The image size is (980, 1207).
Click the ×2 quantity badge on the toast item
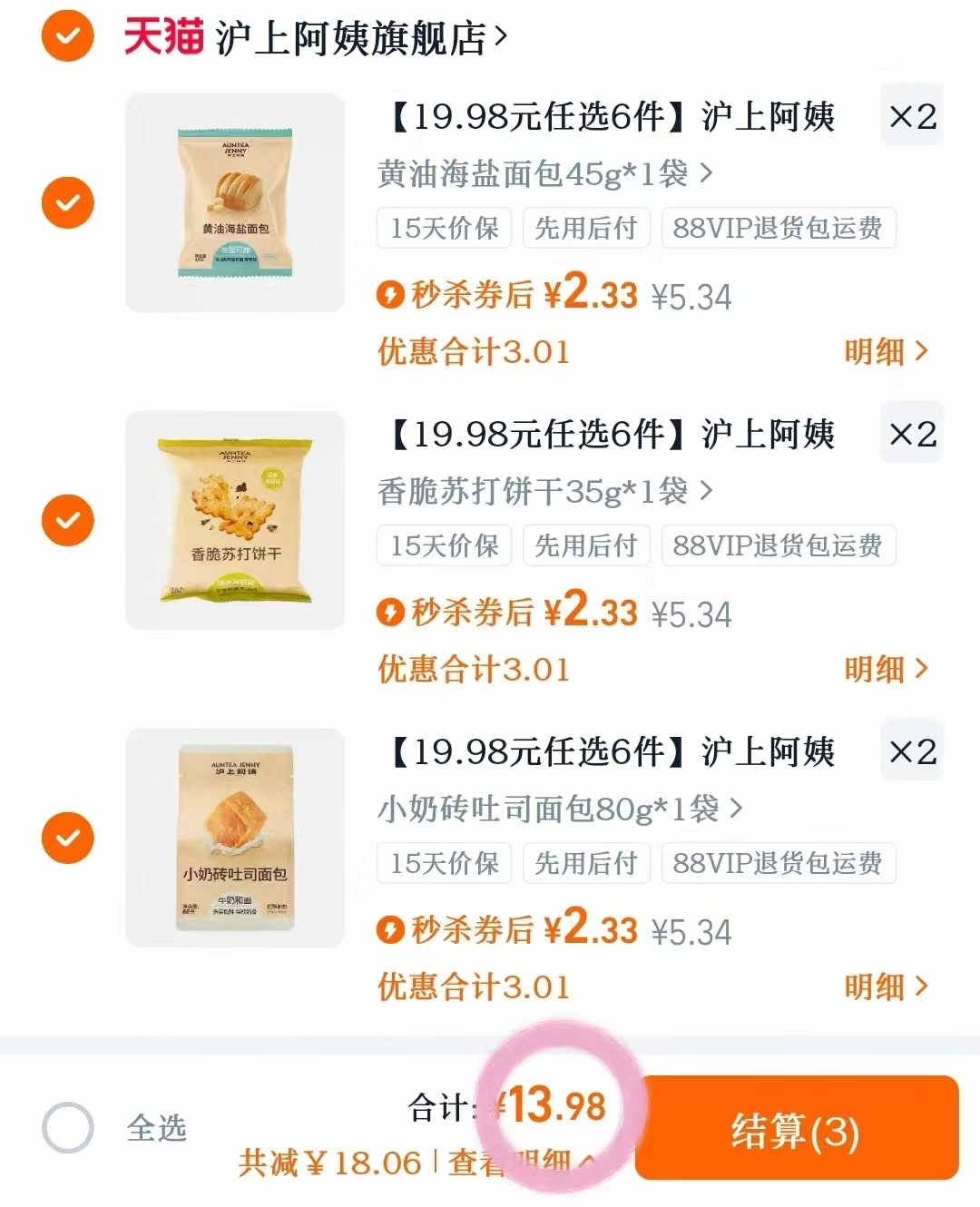pyautogui.click(x=911, y=751)
